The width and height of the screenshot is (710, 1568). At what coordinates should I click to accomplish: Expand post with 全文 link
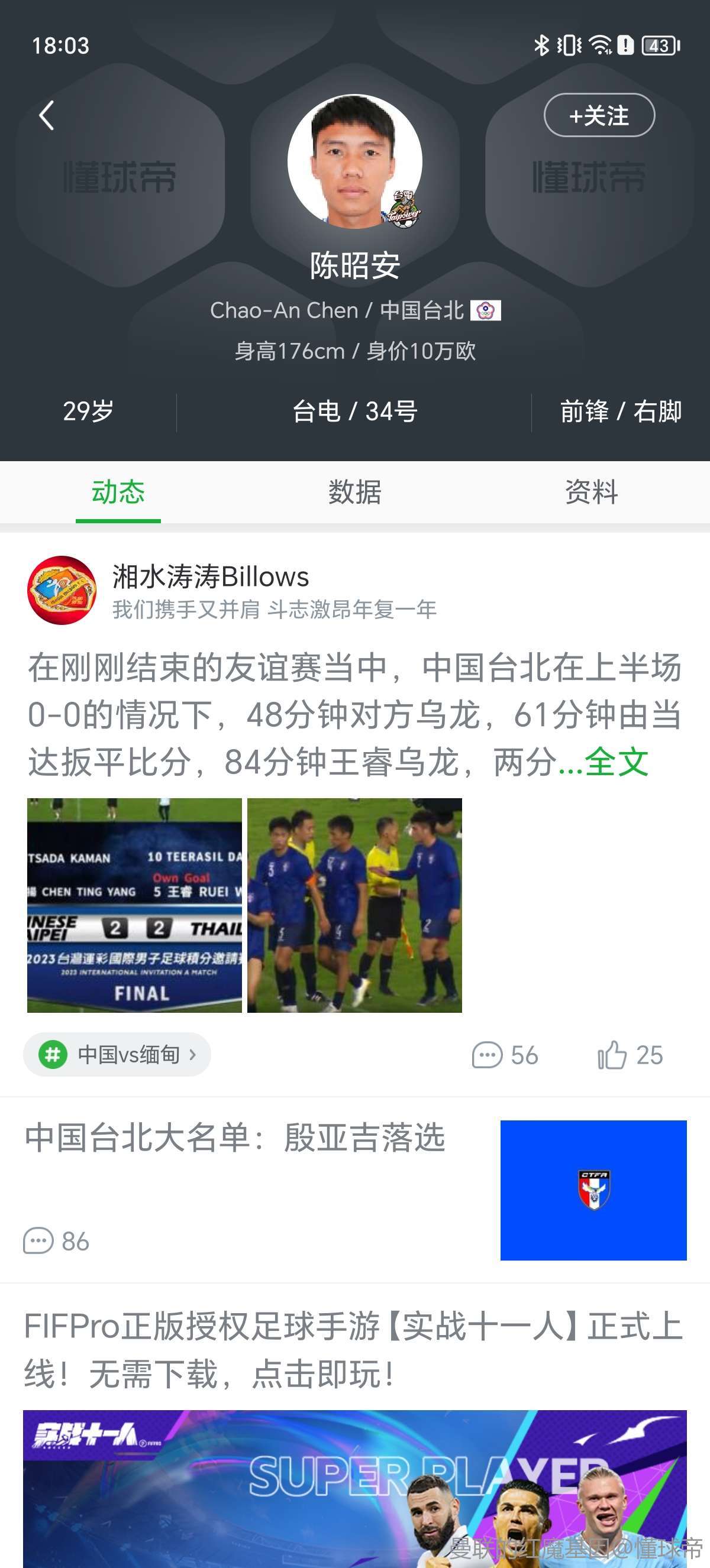[615, 762]
